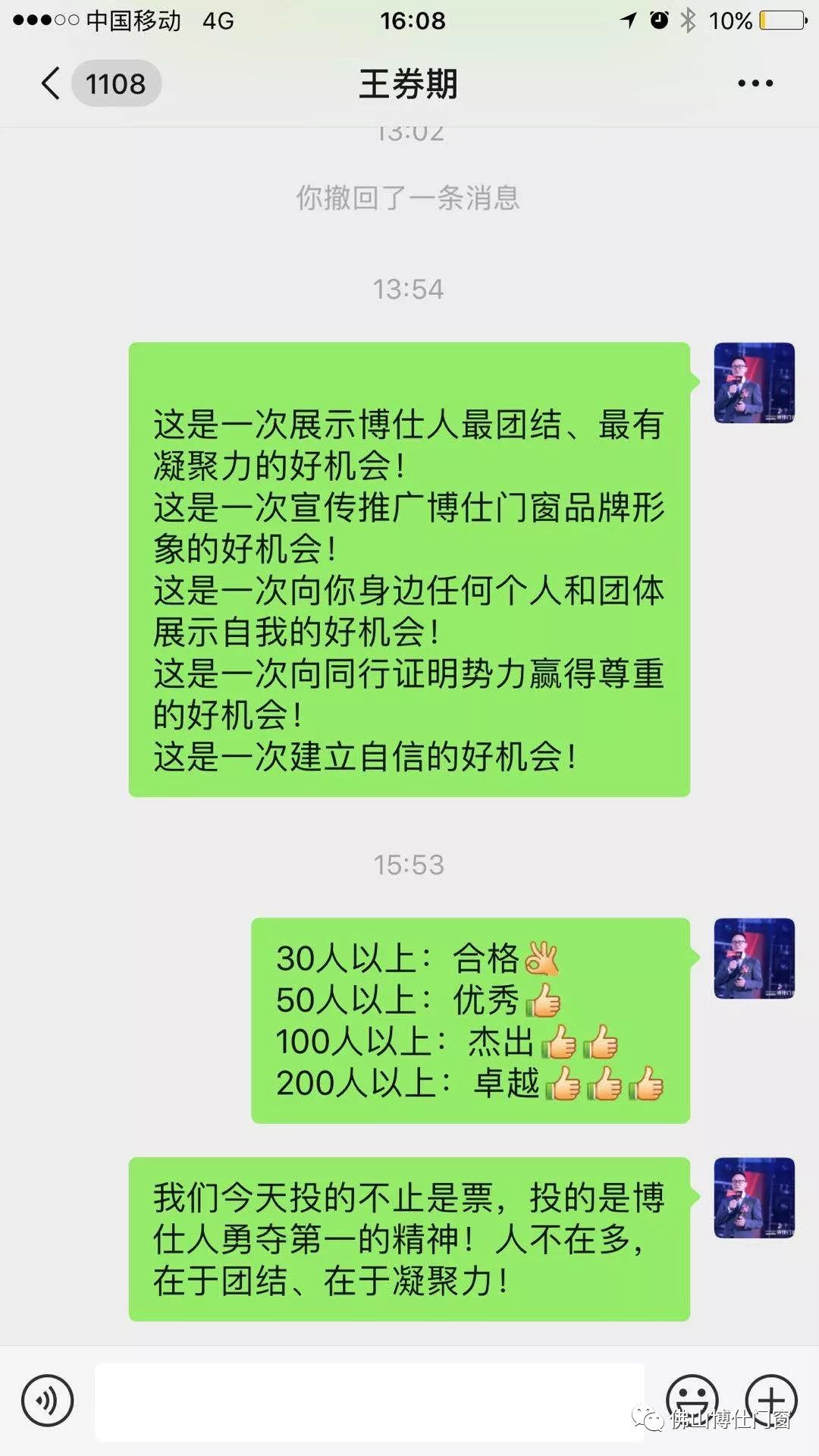Open the emoji sticker panel
Image resolution: width=819 pixels, height=1456 pixels.
pyautogui.click(x=692, y=1400)
